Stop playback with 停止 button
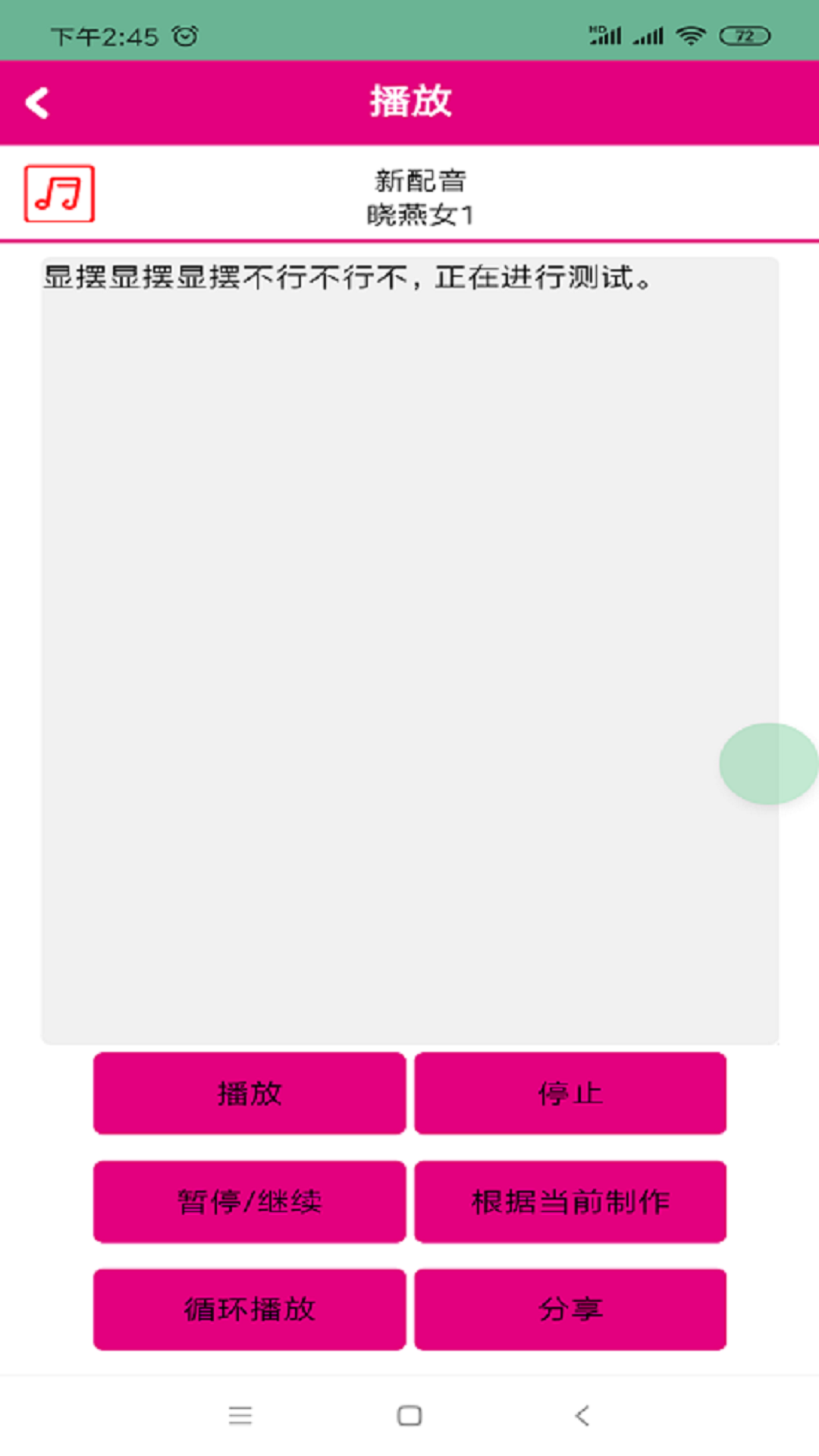The width and height of the screenshot is (819, 1456). tap(570, 1093)
